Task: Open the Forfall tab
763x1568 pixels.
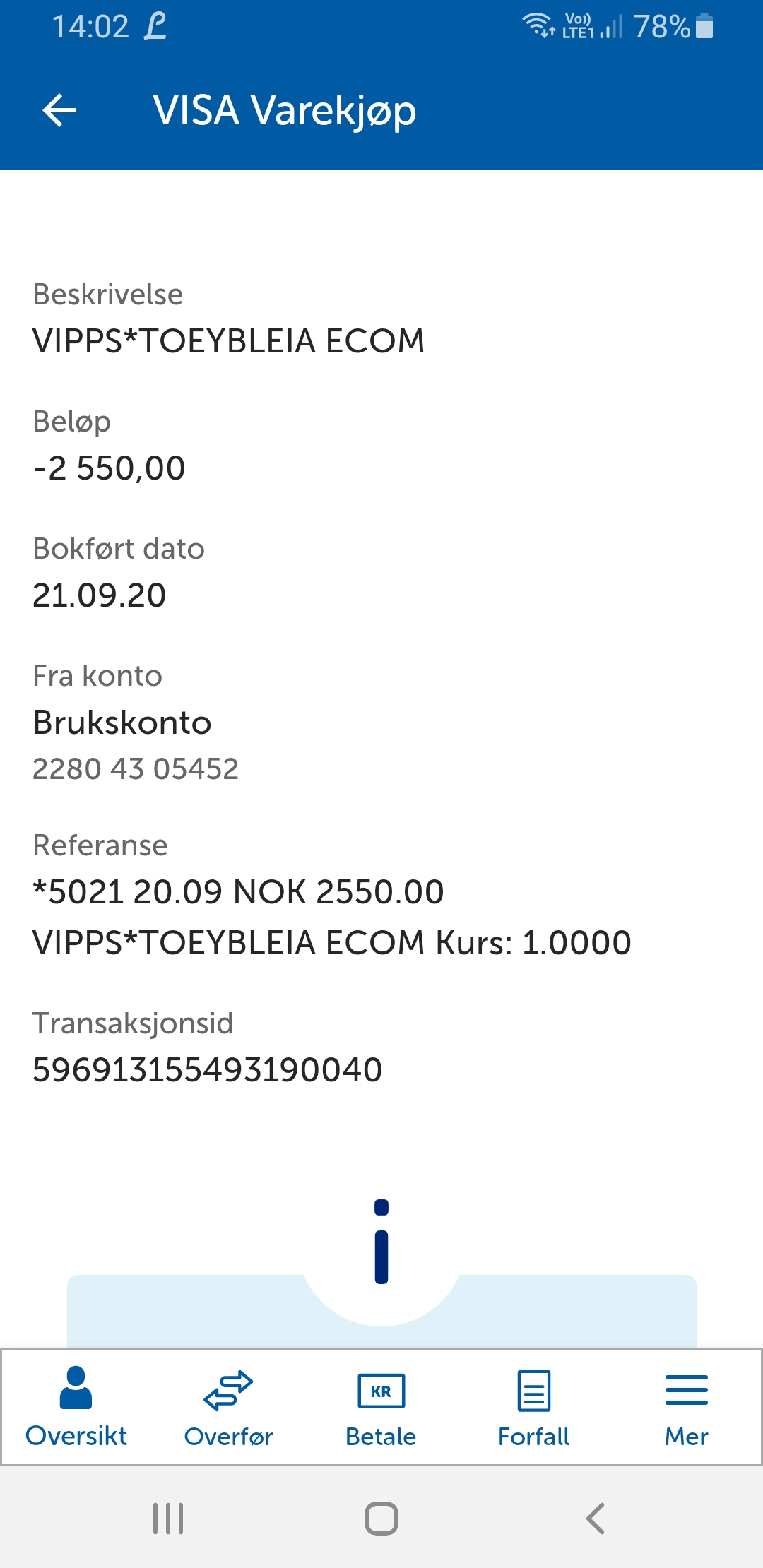Action: 533,1407
